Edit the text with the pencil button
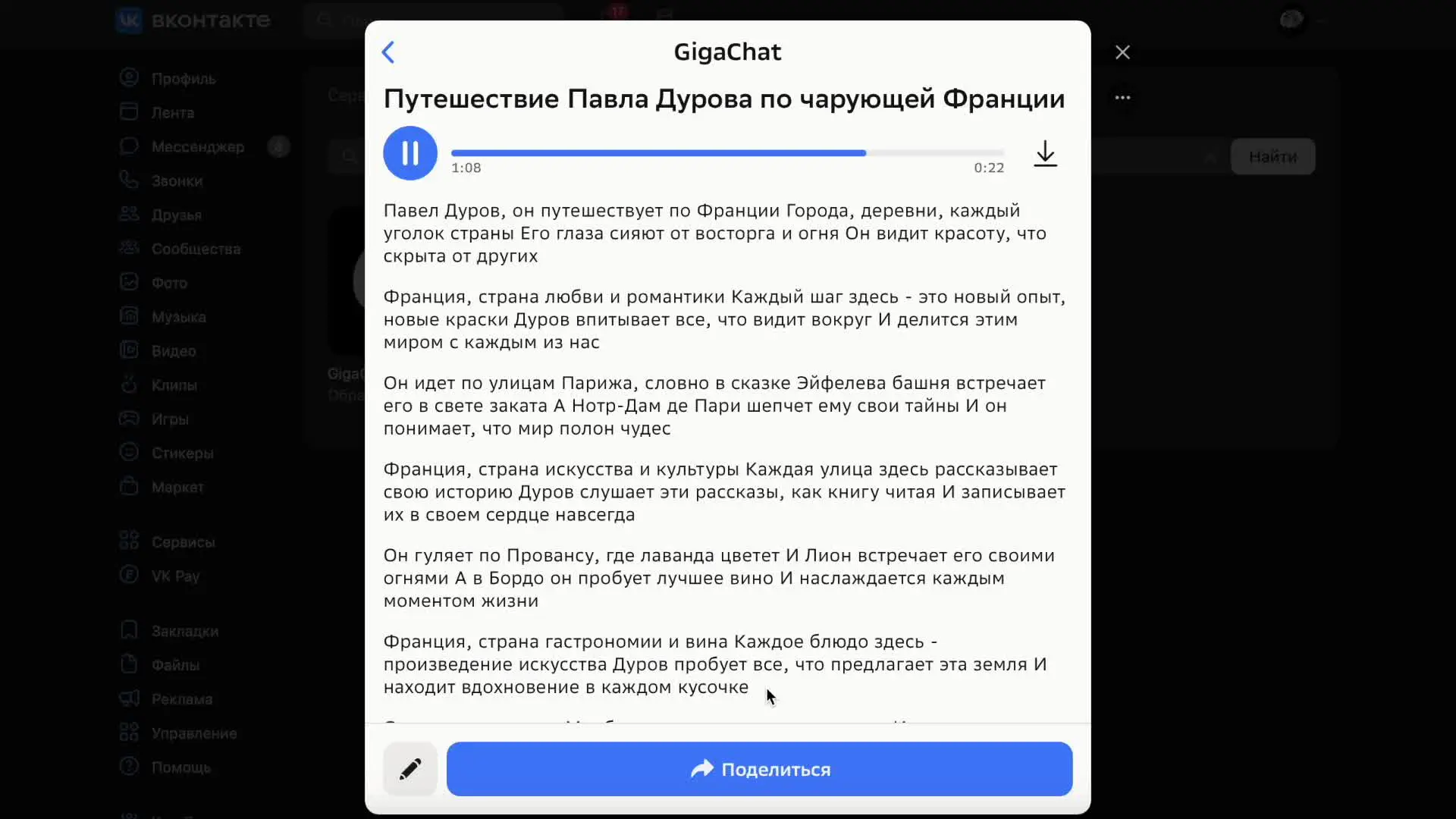This screenshot has height=819, width=1456. [410, 769]
